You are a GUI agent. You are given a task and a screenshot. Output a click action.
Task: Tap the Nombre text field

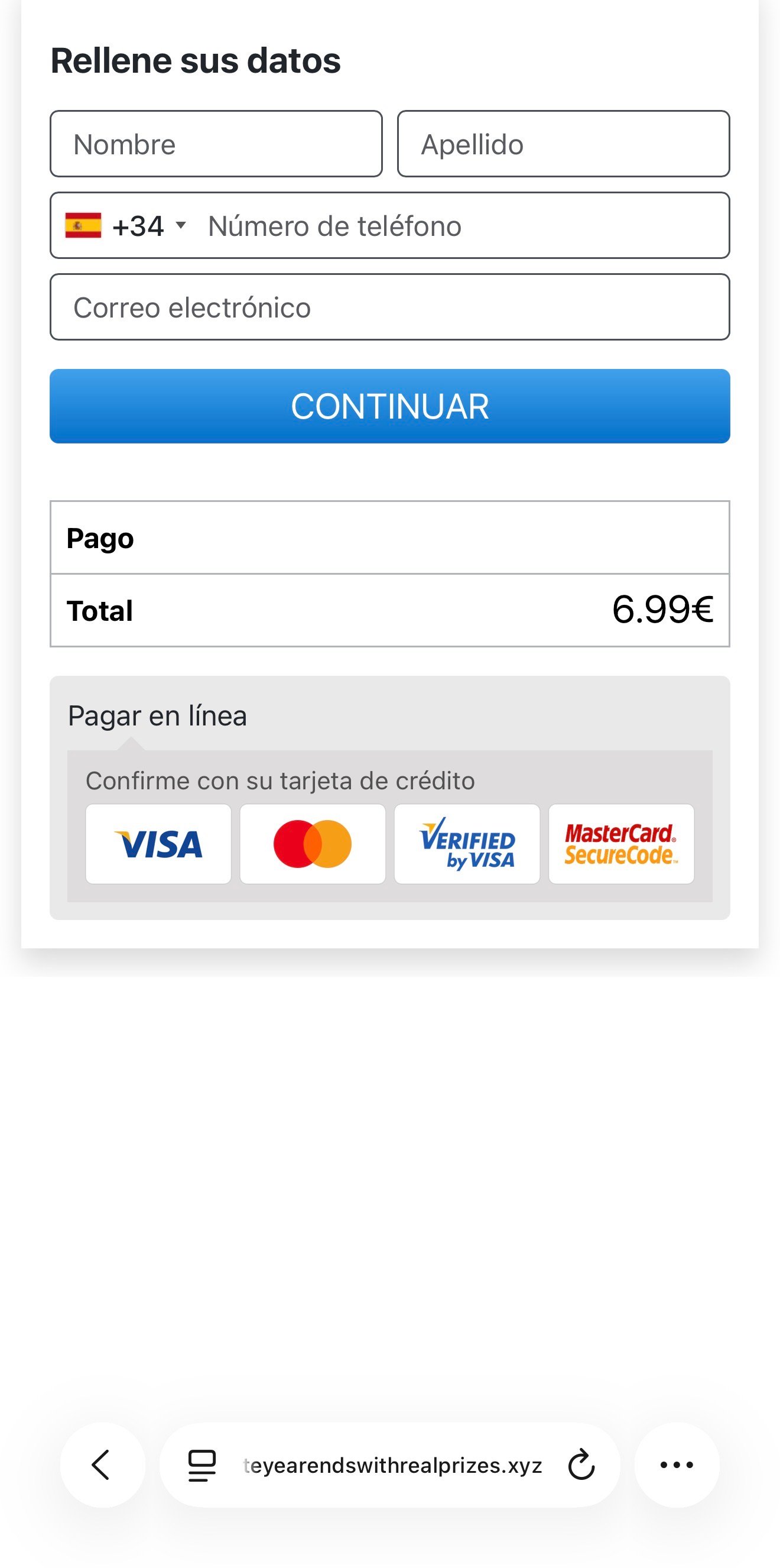(216, 144)
